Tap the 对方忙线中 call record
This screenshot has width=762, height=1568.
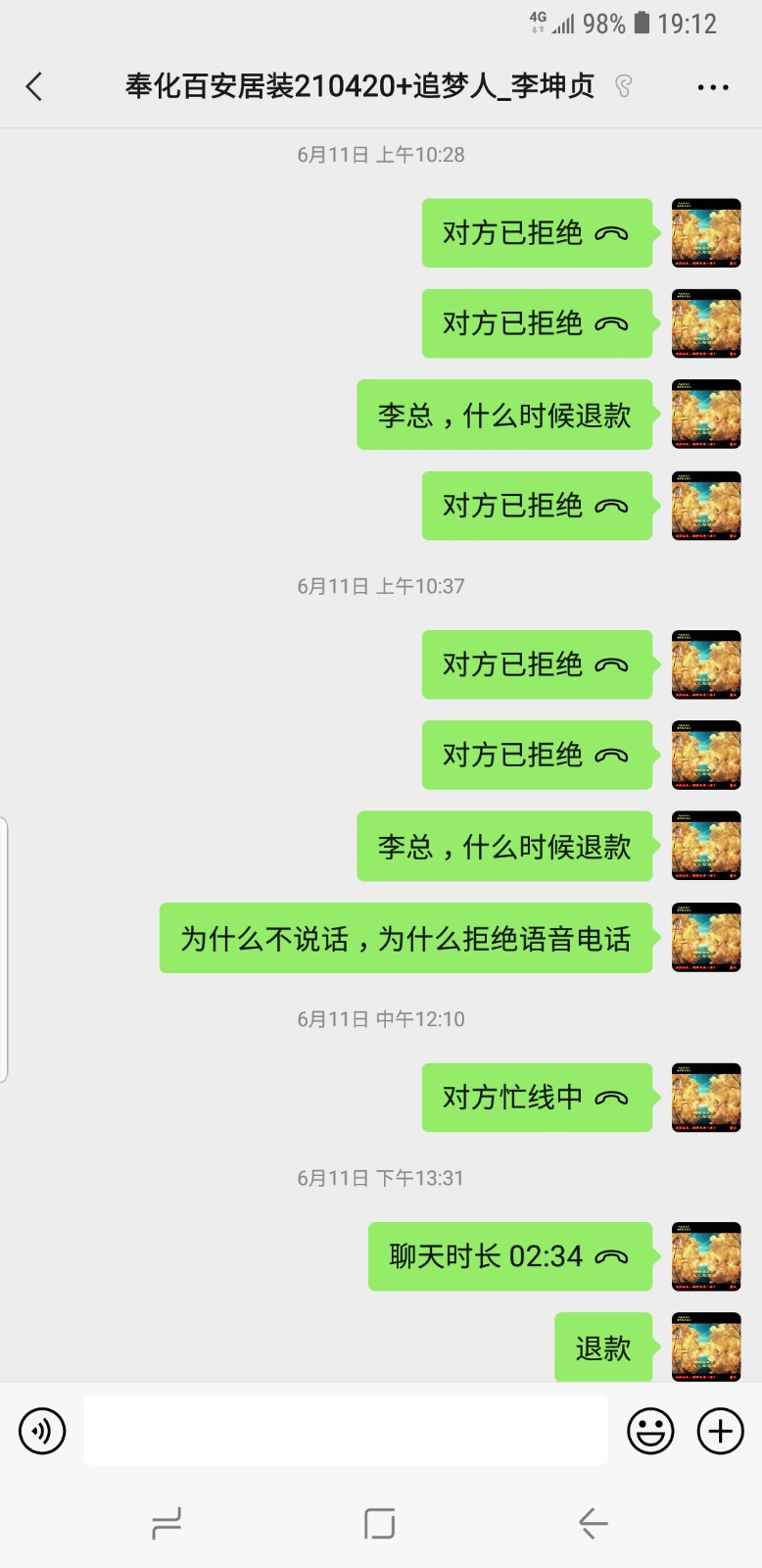click(537, 1098)
